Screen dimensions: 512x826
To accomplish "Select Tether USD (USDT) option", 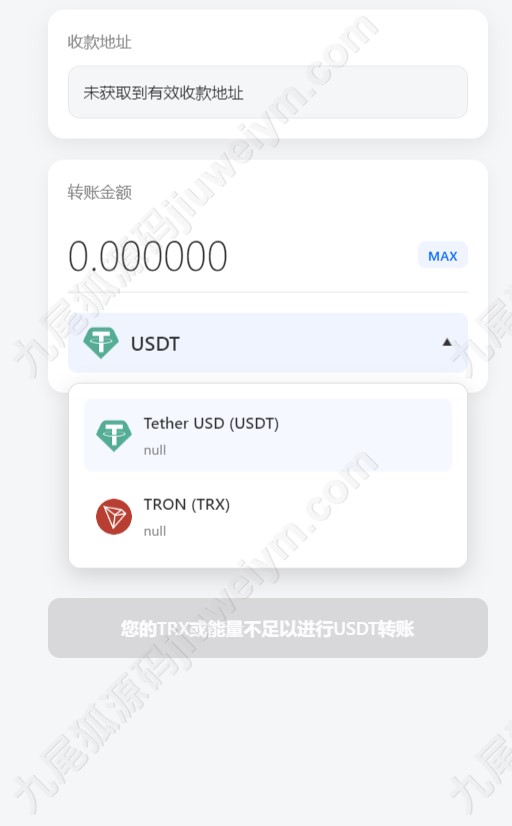I will 268,435.
